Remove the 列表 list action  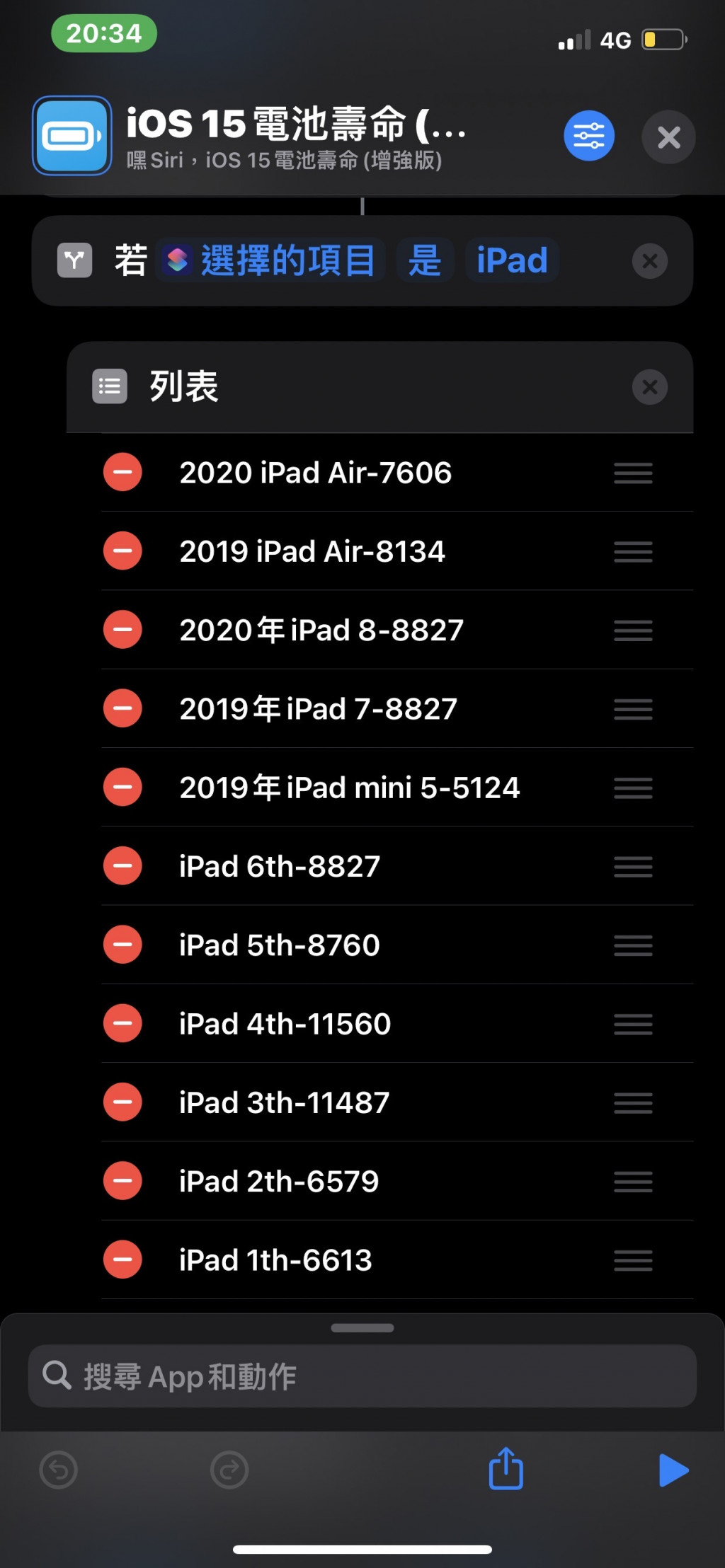click(649, 387)
